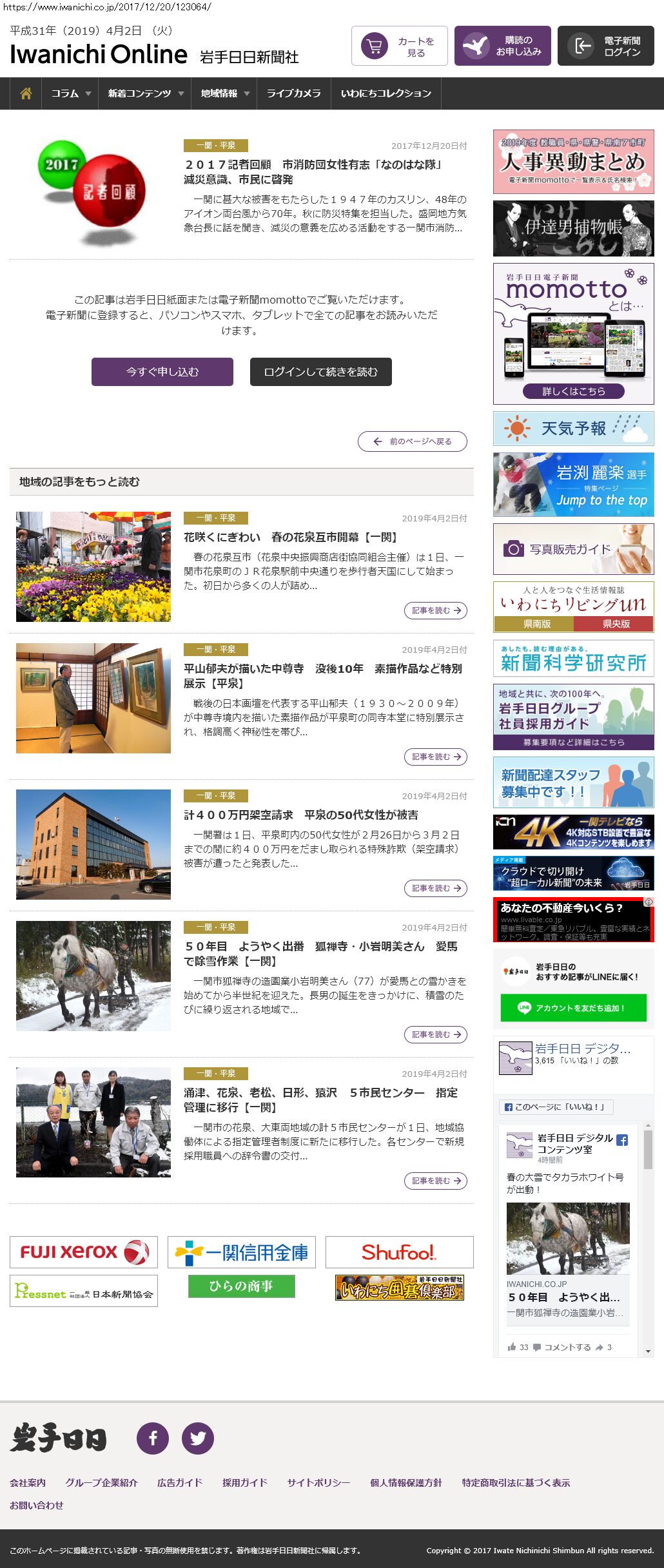Expand the 新着コンテンツ menu
Viewport: 664px width, 1568px height.
point(145,94)
